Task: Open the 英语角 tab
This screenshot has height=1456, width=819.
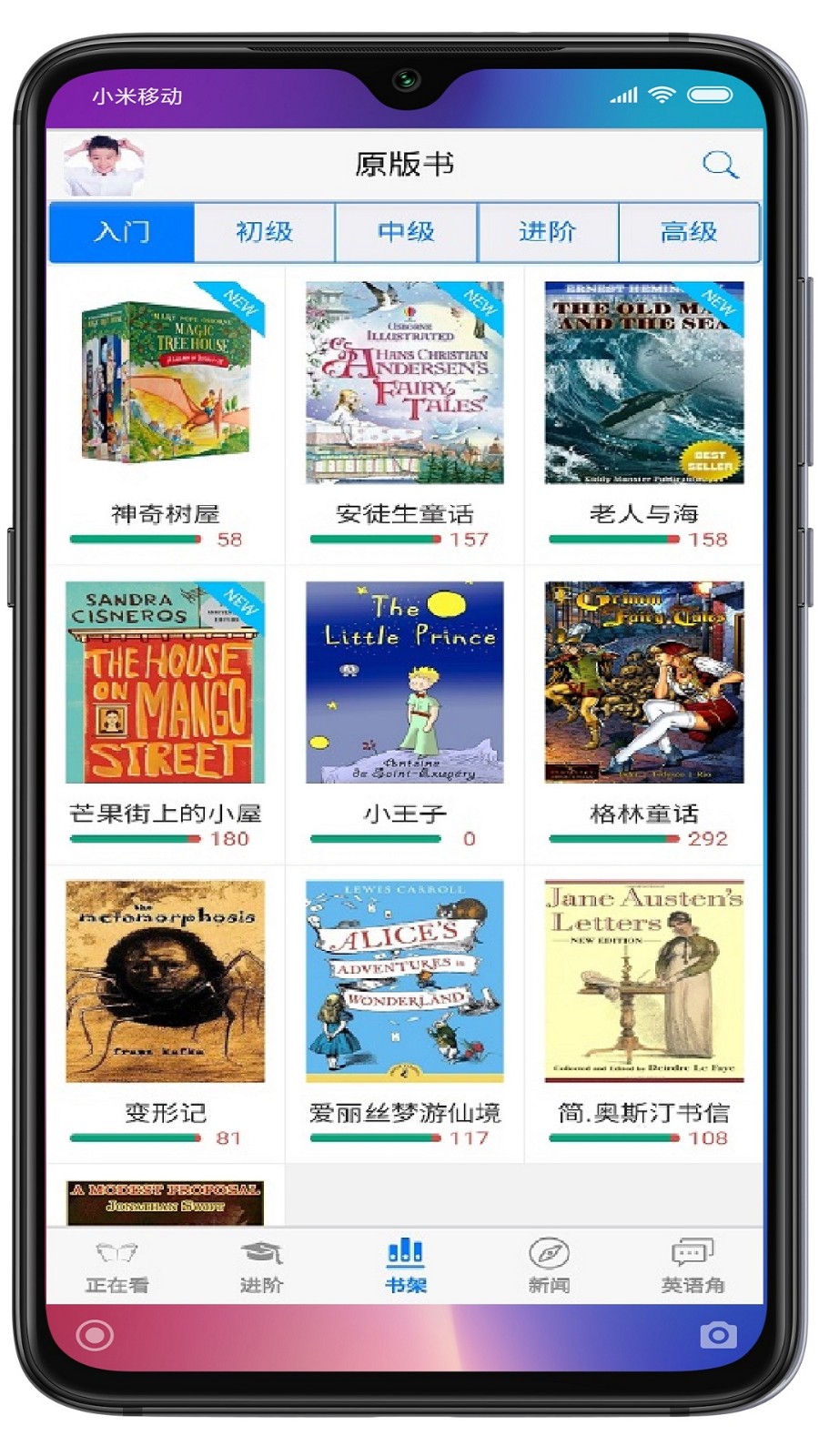Action: [x=693, y=1266]
